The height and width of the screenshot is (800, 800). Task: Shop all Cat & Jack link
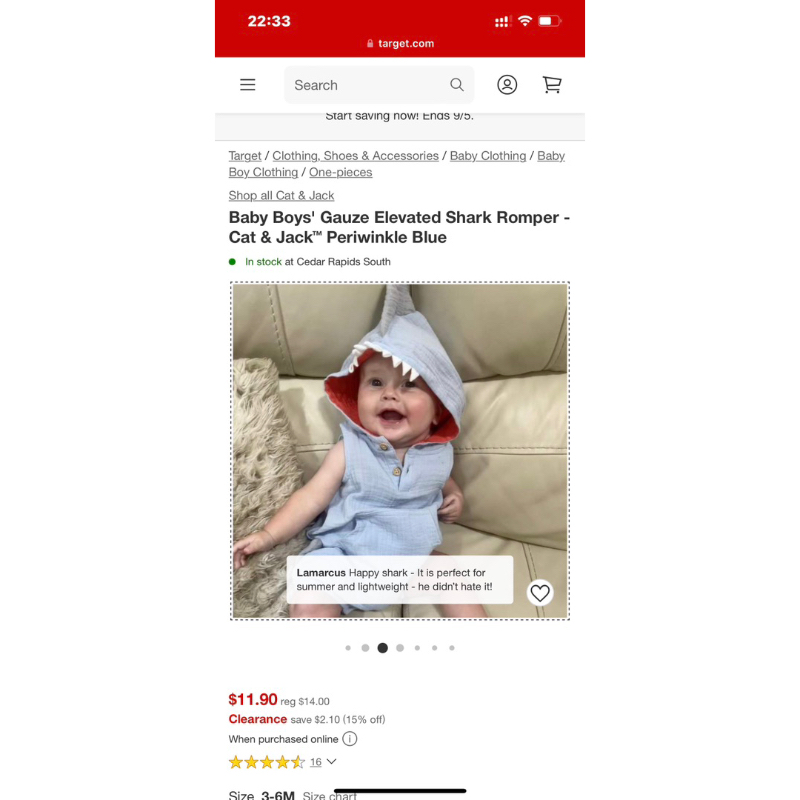tap(281, 196)
